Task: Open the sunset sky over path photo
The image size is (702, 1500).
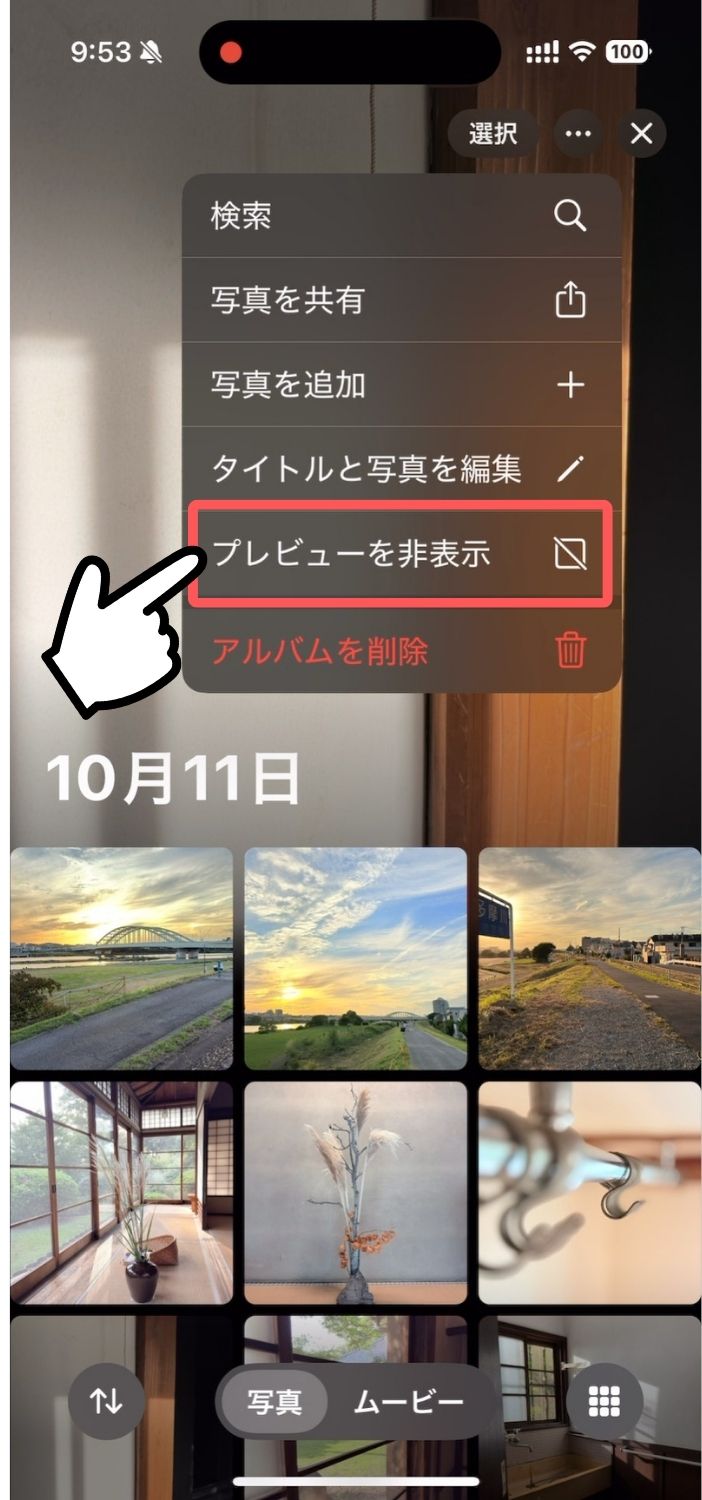Action: [x=355, y=958]
